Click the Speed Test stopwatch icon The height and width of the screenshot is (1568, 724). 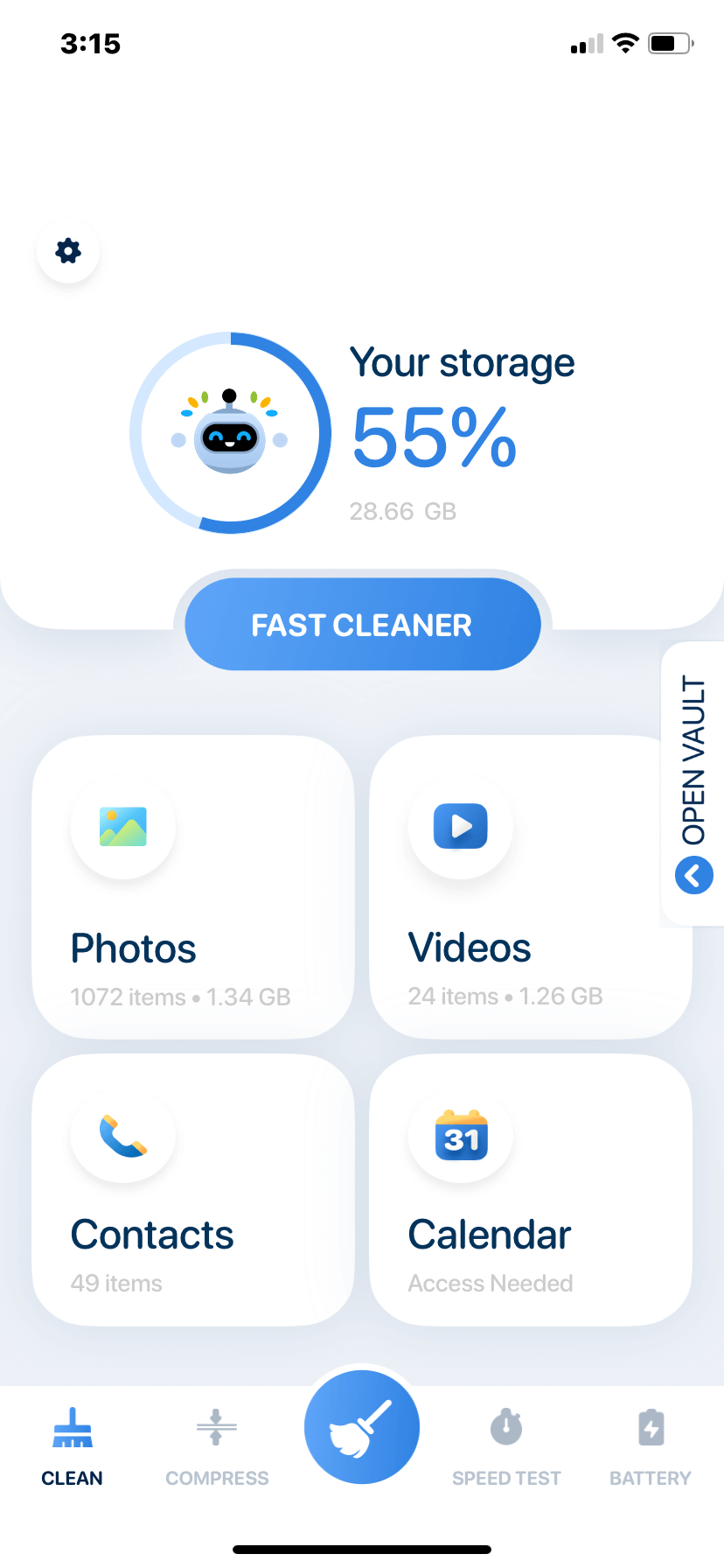pos(506,1425)
